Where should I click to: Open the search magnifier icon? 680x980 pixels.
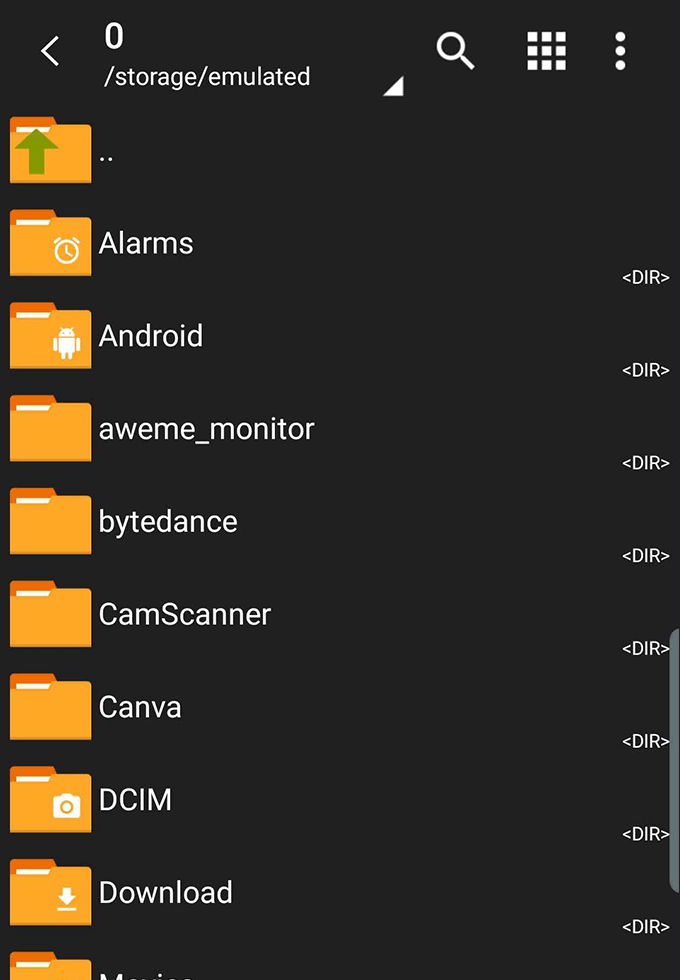455,50
